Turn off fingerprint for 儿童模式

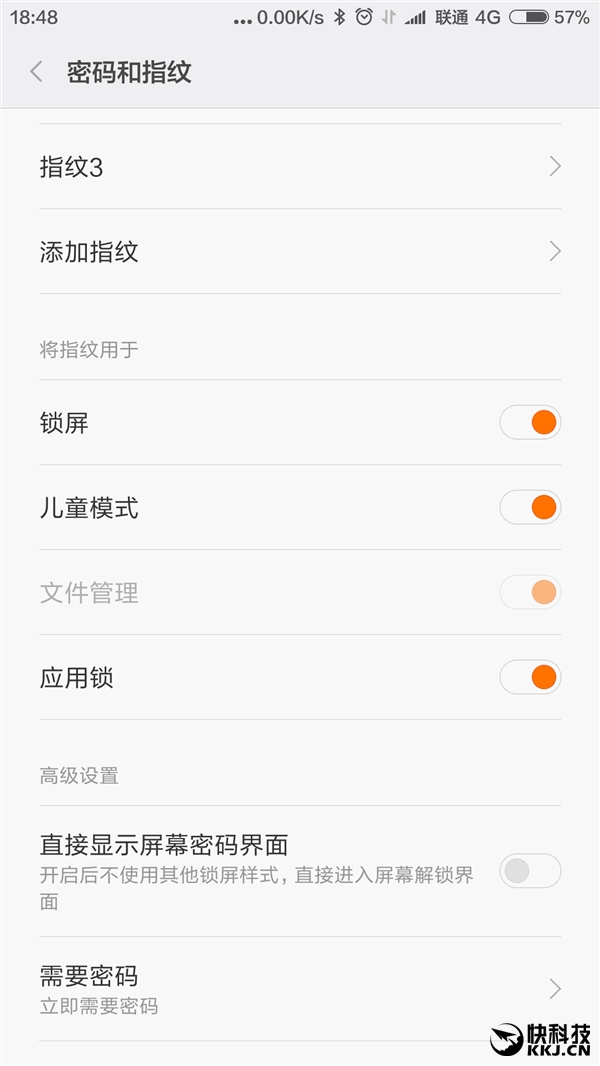coord(530,508)
